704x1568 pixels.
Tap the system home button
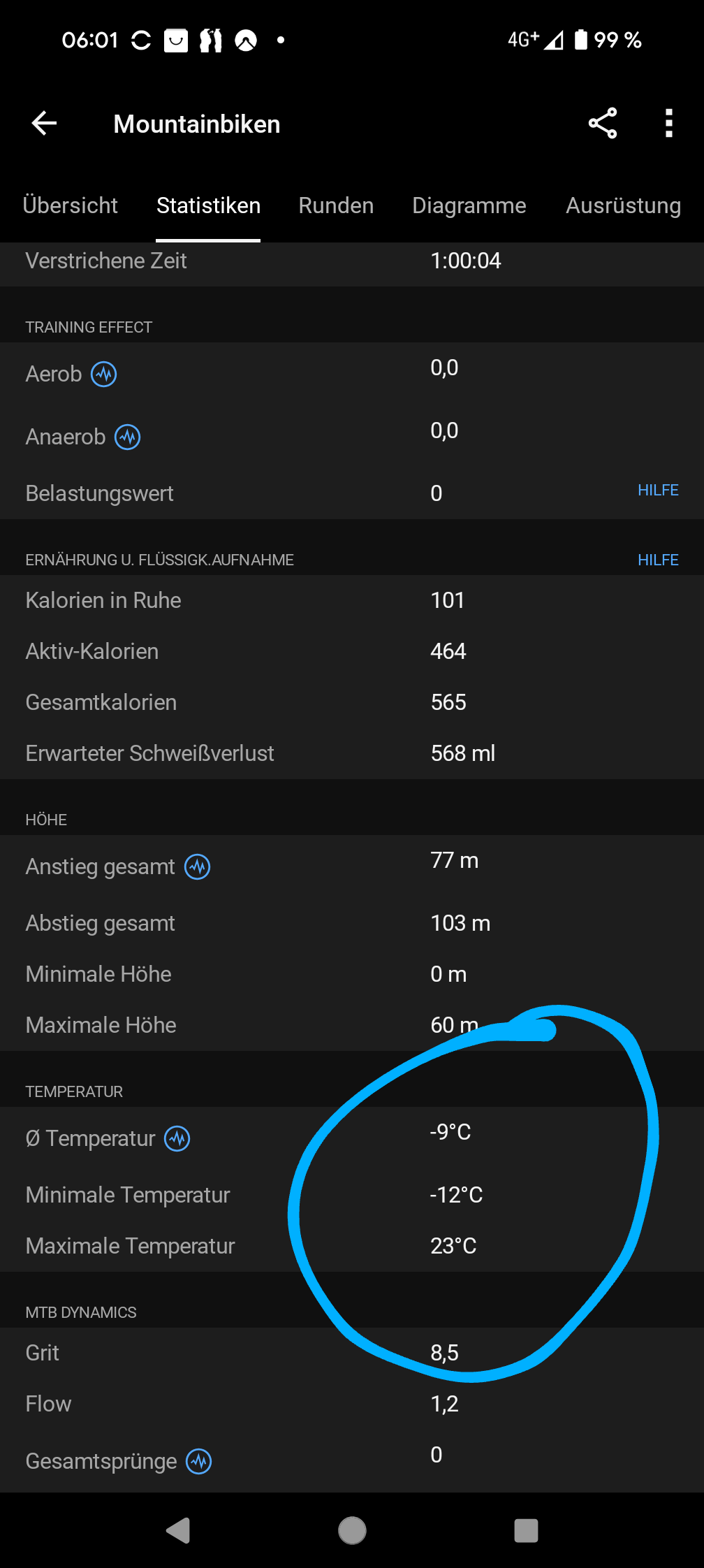point(352,1530)
